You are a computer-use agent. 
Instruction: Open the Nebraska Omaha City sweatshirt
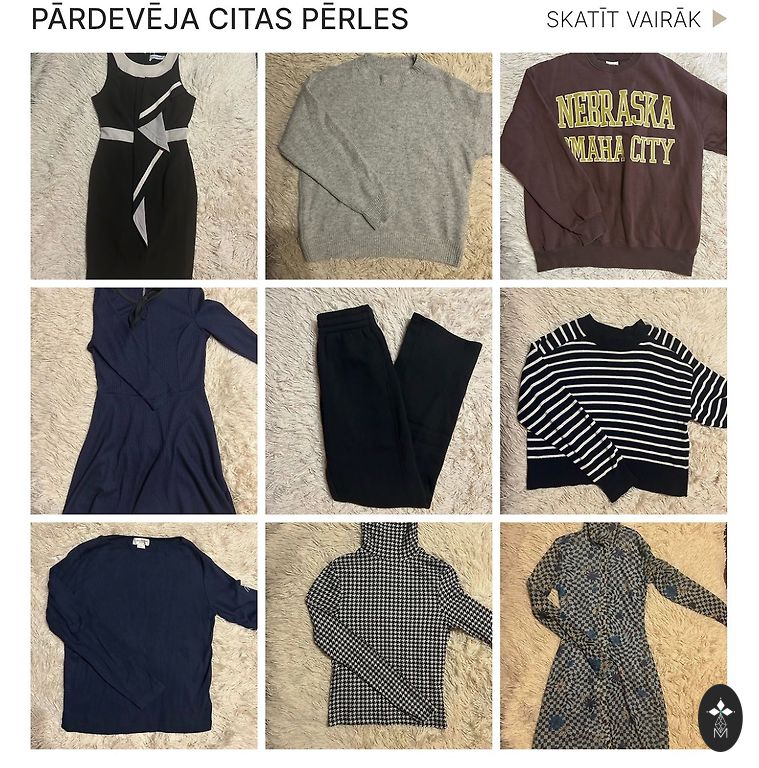pyautogui.click(x=613, y=166)
